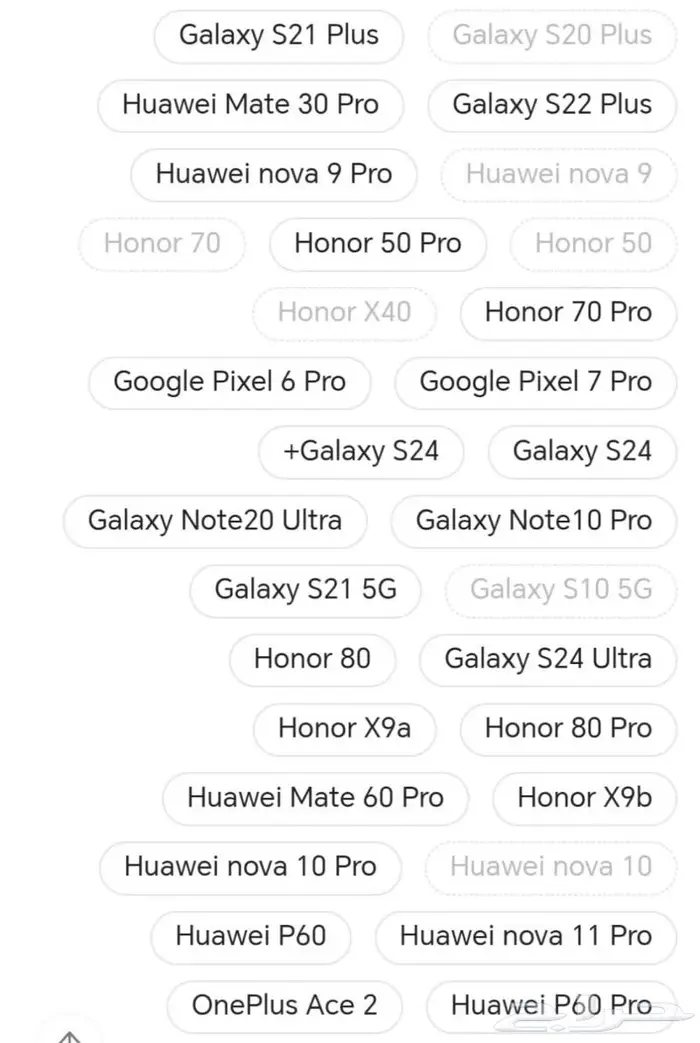Viewport: 700px width, 1043px height.
Task: Tap the OnePlus Ace 2 chip
Action: (x=284, y=1005)
